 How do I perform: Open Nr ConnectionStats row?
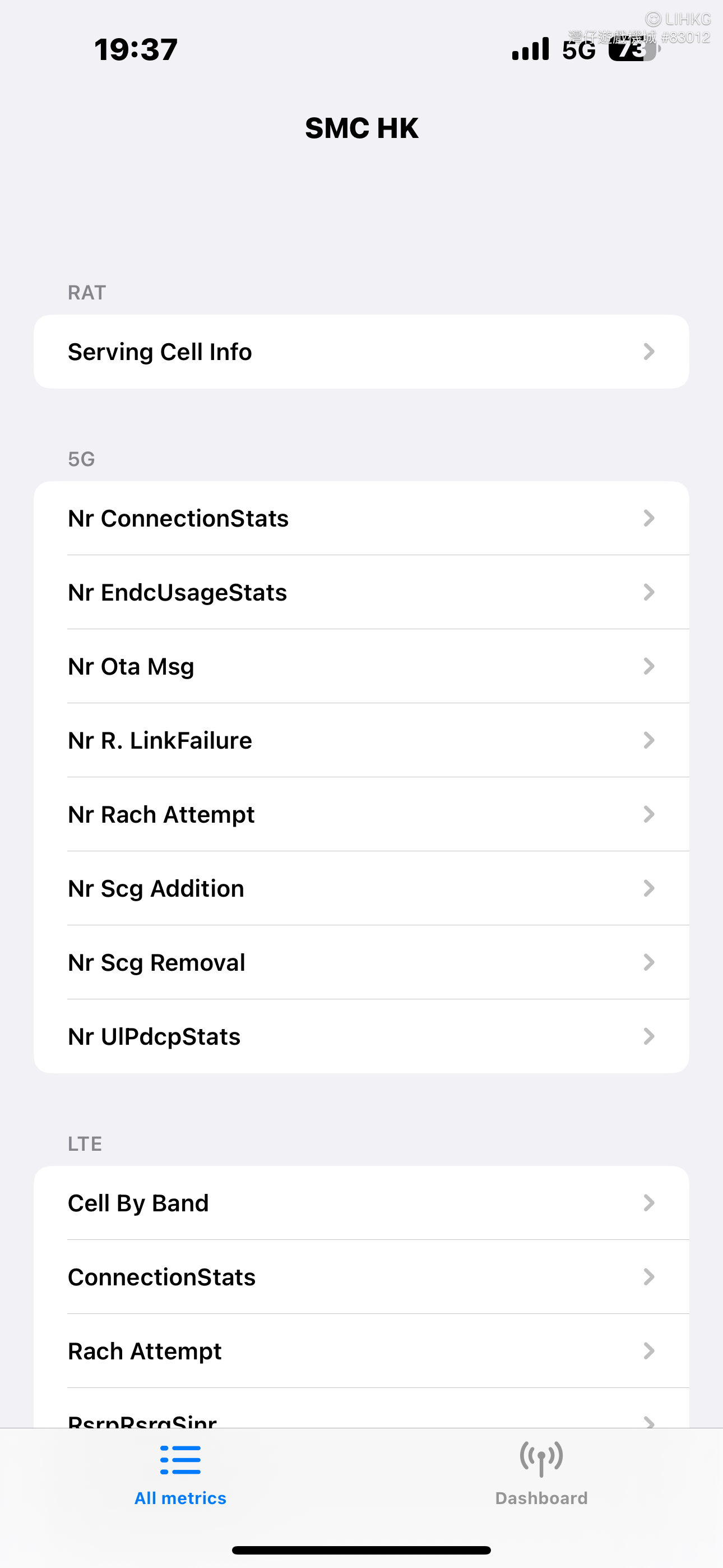tap(361, 518)
